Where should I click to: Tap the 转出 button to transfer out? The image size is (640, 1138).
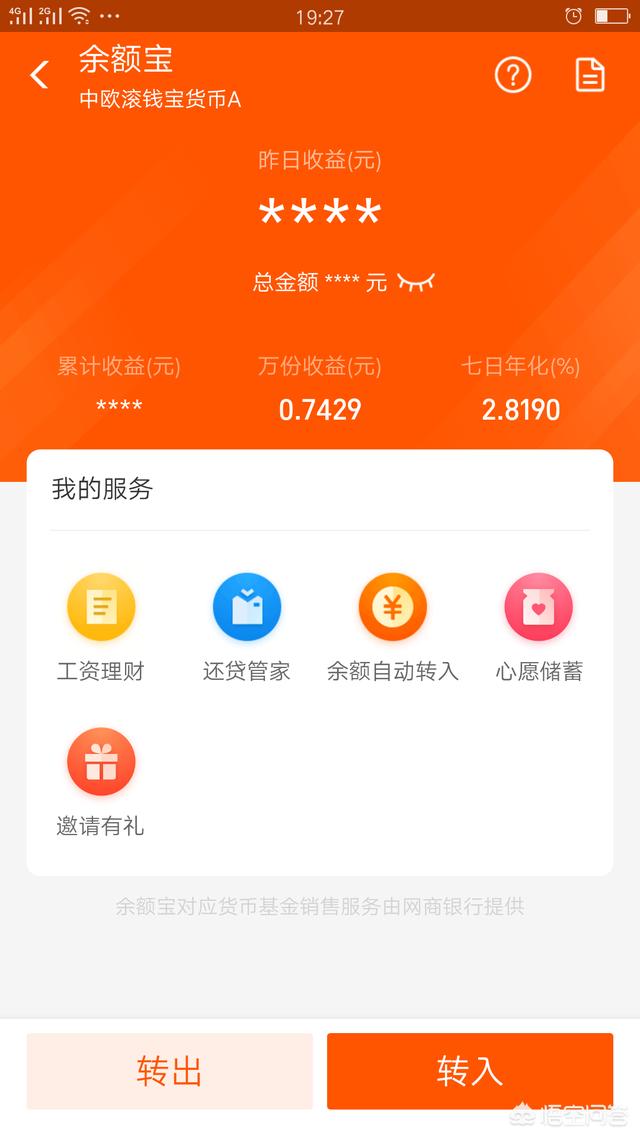[x=169, y=1071]
